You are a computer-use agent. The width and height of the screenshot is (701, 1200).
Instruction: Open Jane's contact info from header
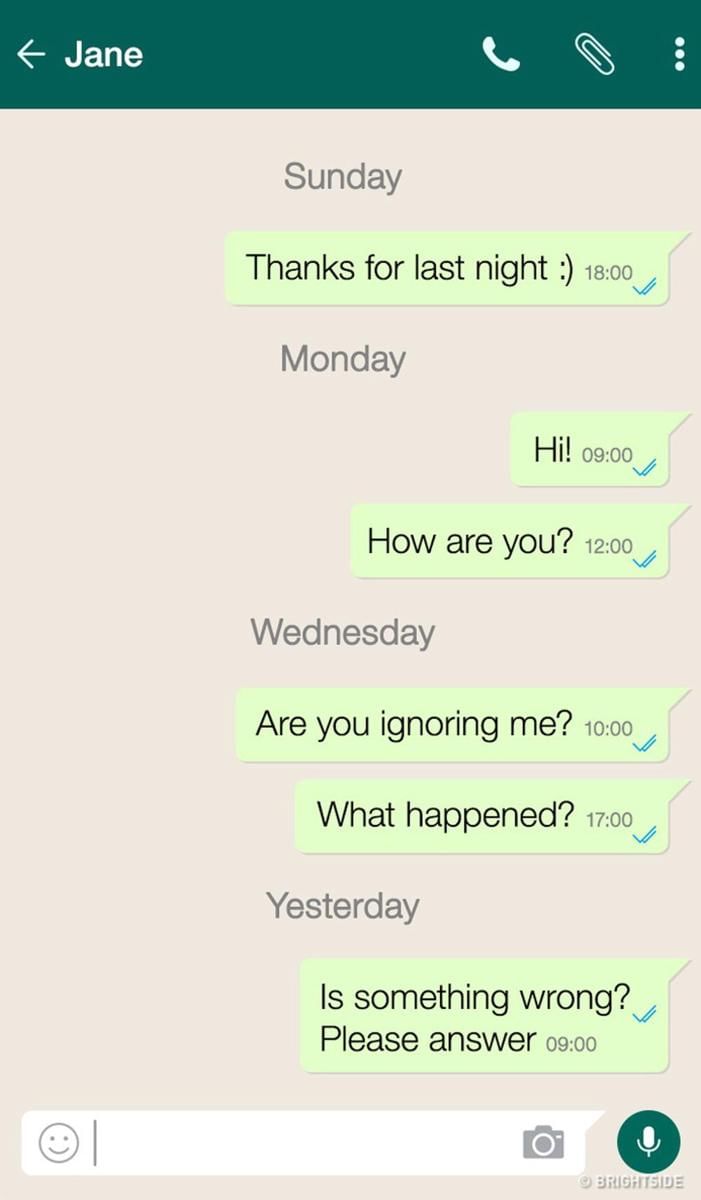104,54
